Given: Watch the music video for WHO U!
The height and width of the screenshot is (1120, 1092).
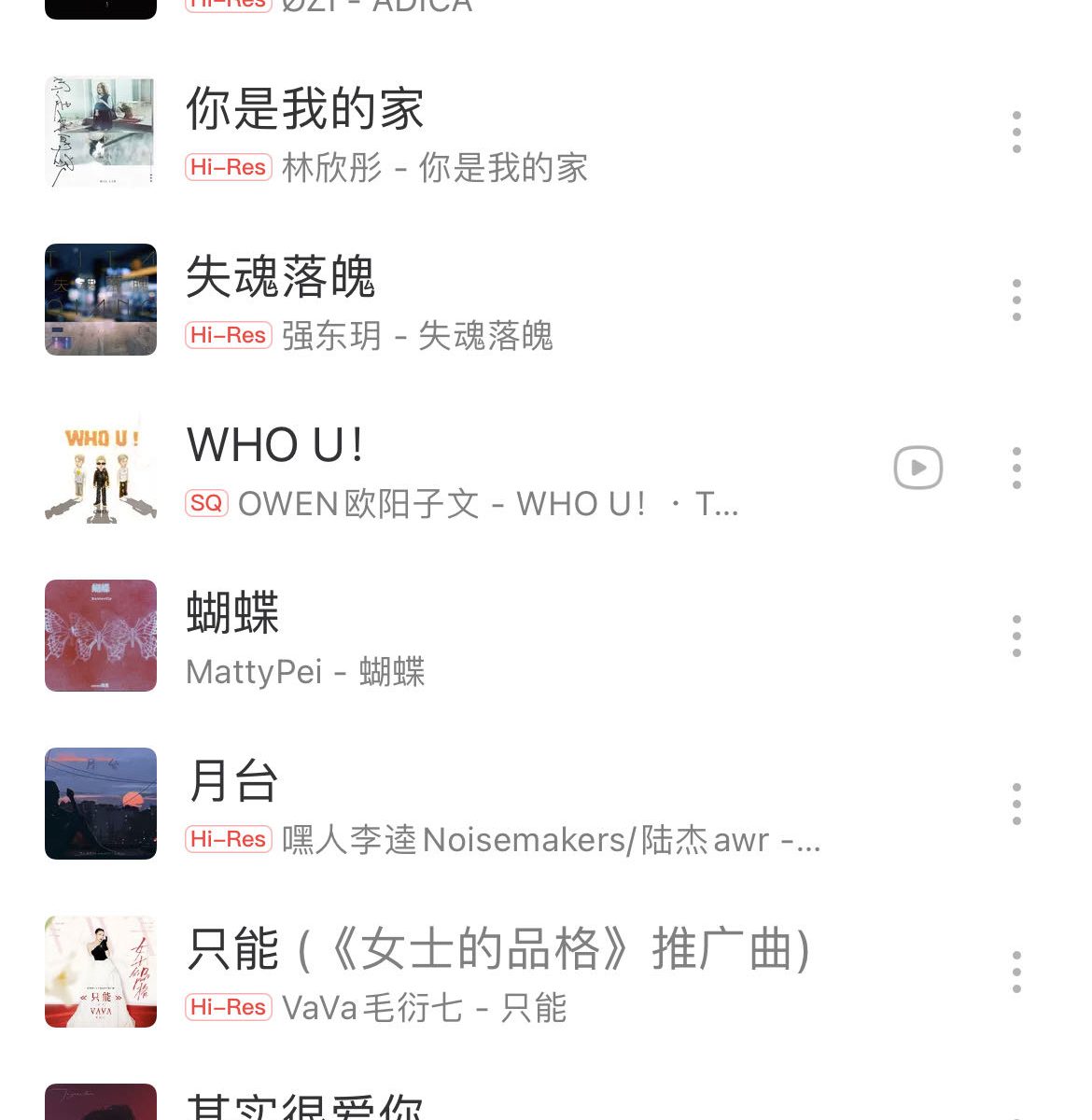Looking at the screenshot, I should [918, 468].
